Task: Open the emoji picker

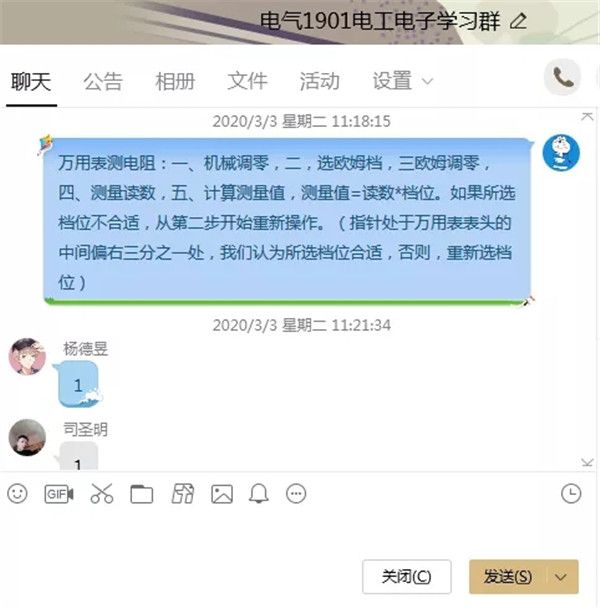Action: (17, 493)
